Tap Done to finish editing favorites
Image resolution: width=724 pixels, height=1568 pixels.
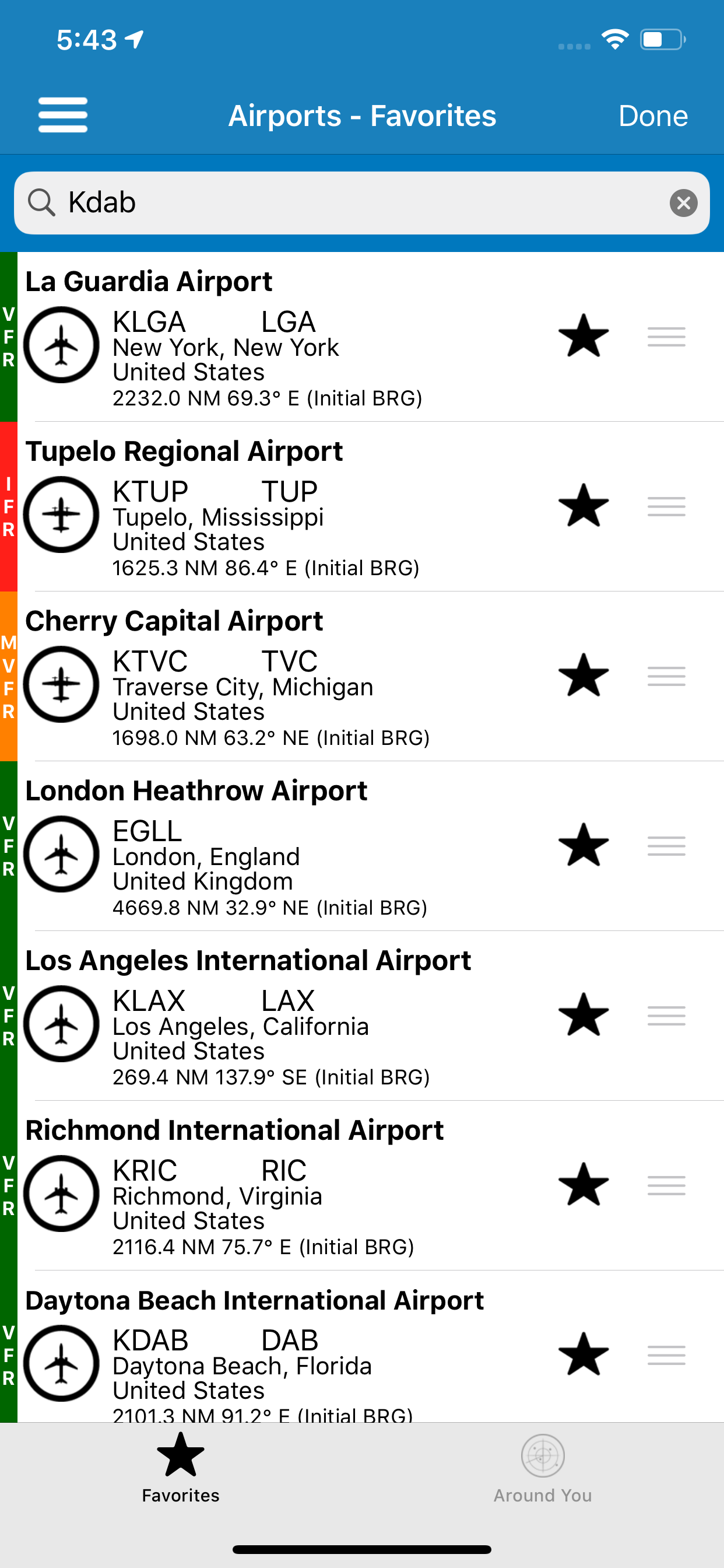click(x=652, y=116)
